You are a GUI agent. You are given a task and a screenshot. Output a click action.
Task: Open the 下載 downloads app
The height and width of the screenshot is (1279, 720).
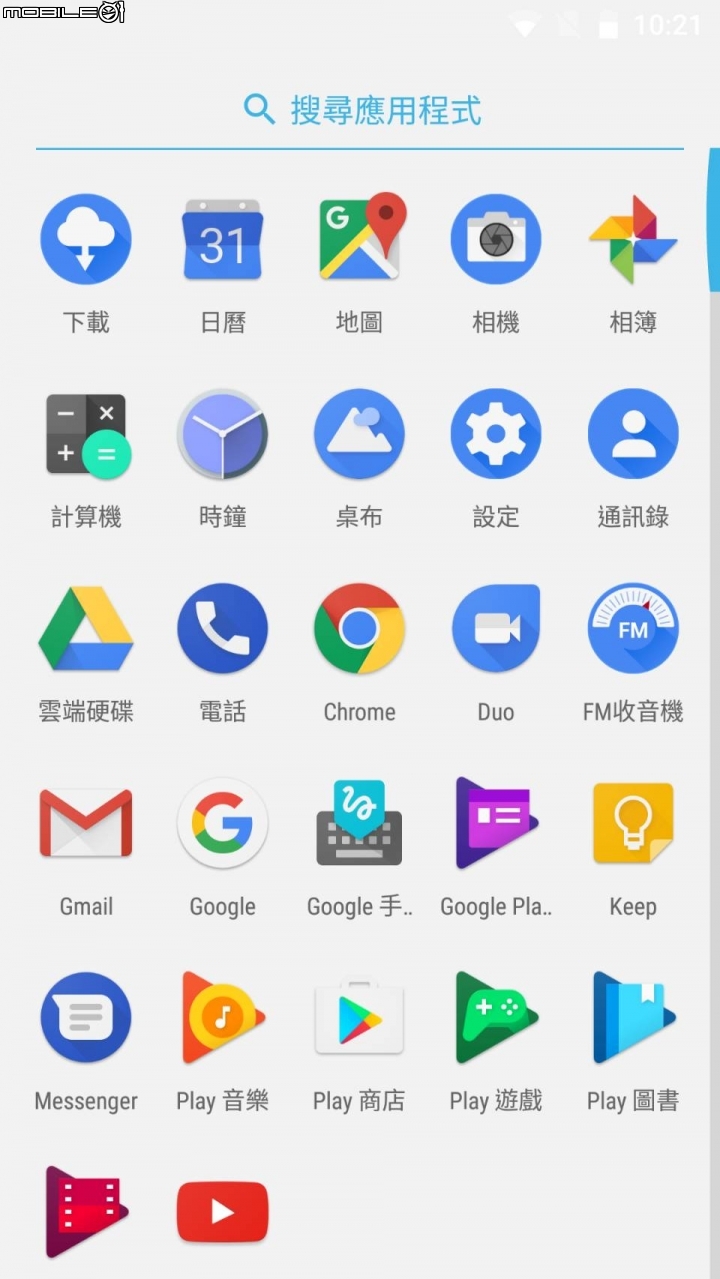coord(86,240)
